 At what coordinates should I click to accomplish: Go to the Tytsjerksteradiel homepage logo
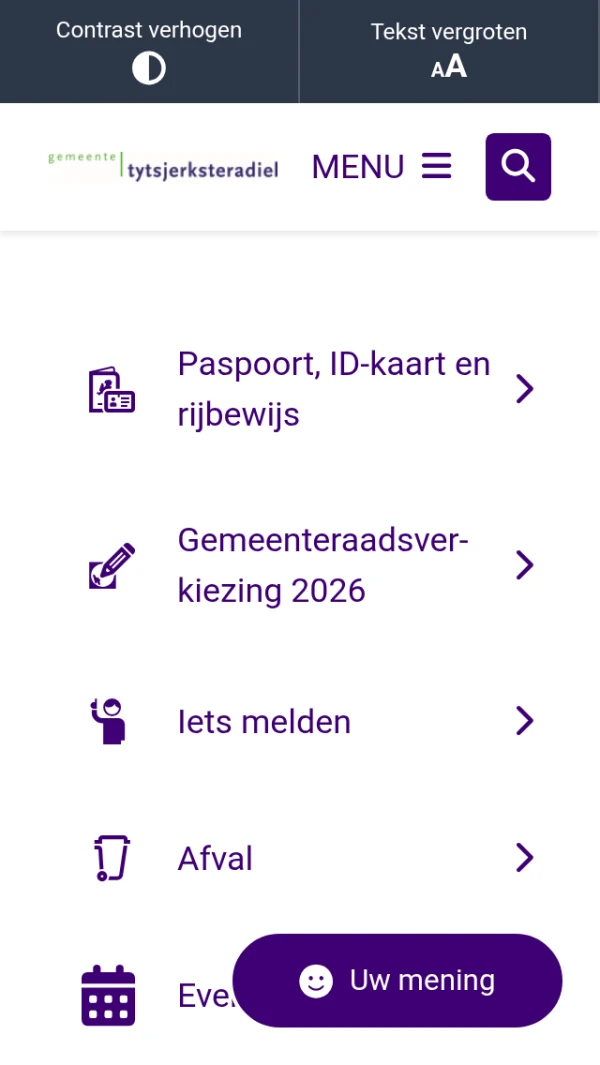pos(163,167)
